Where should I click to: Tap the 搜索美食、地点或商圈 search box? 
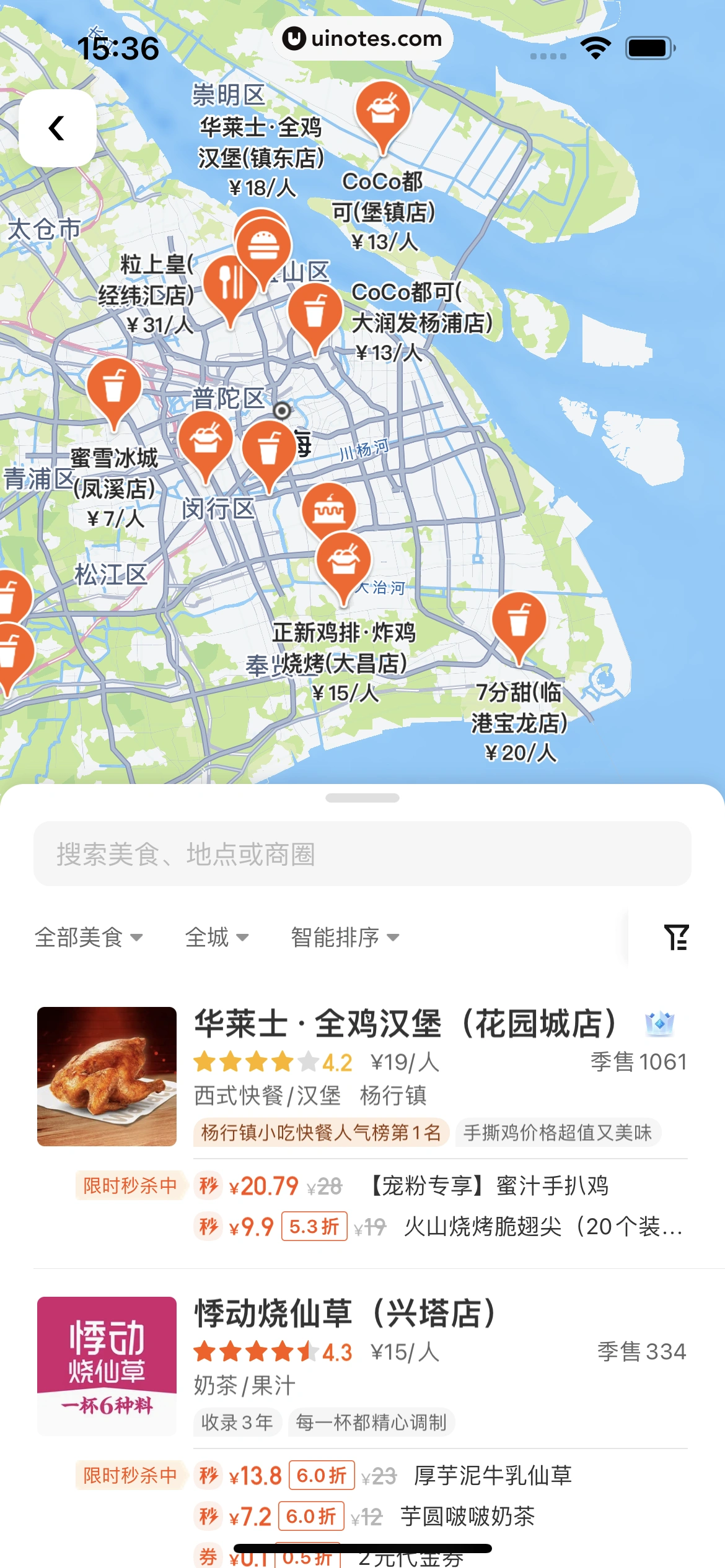click(362, 854)
